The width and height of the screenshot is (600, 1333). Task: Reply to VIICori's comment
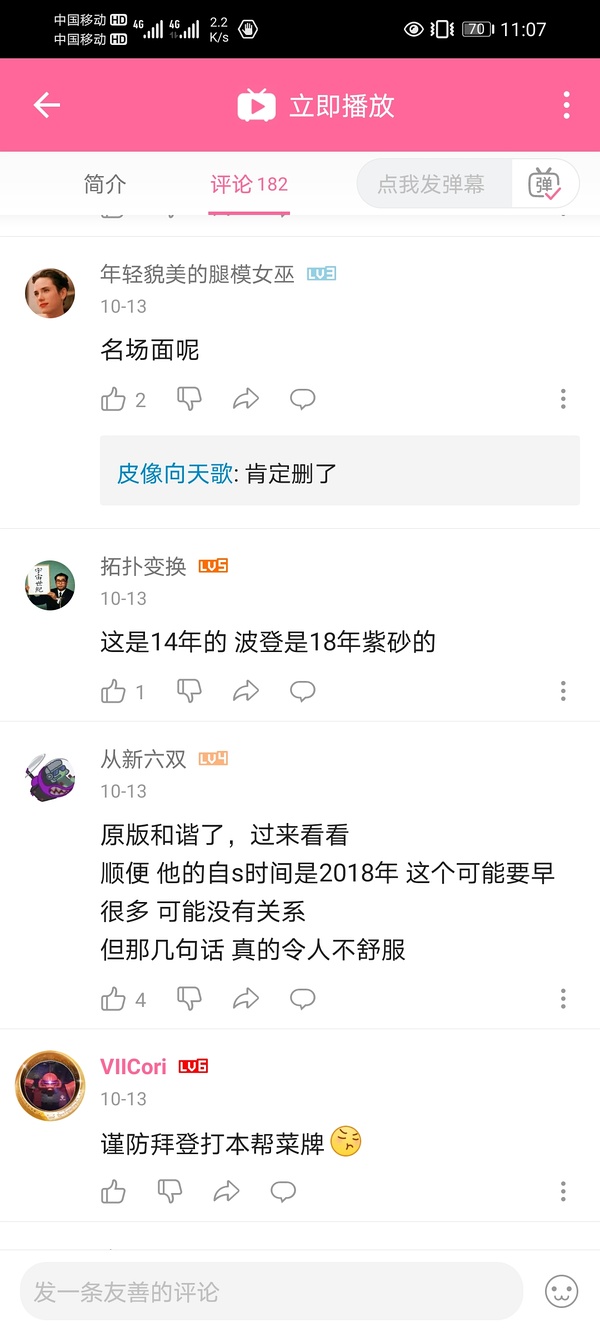pos(283,1191)
